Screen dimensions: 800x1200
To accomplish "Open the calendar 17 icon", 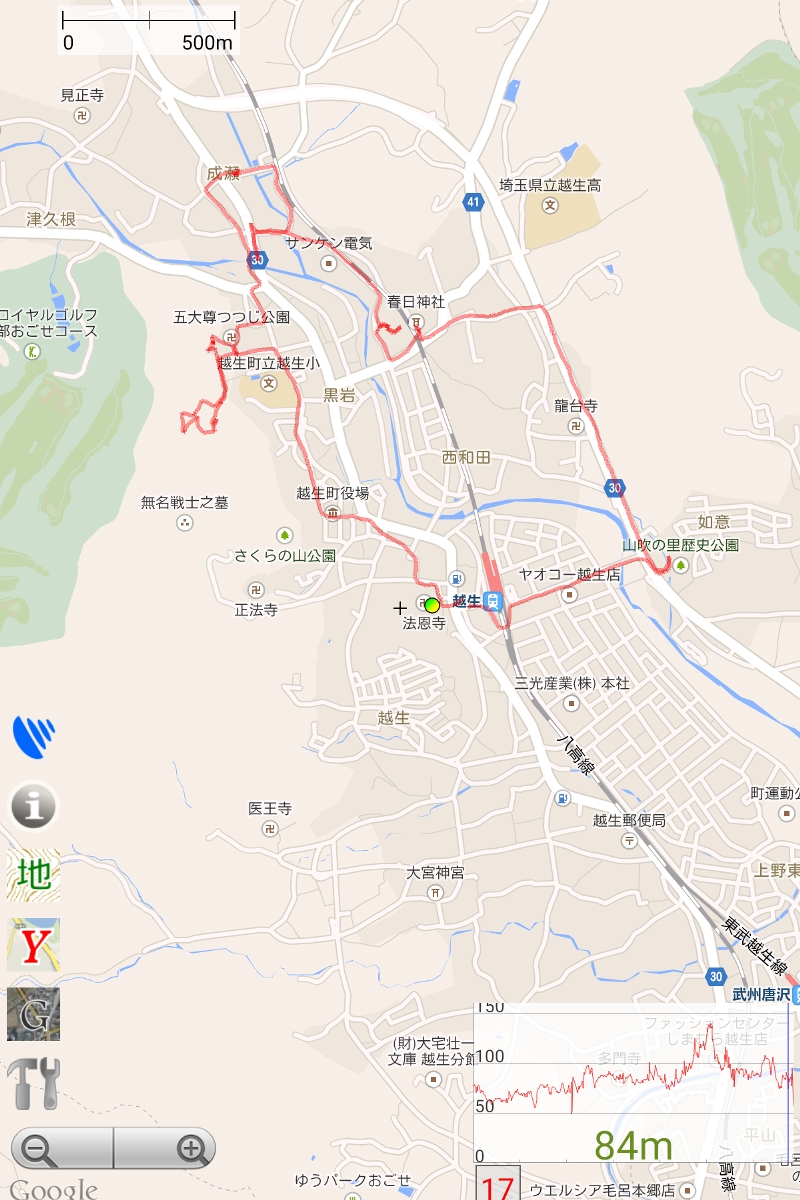I will (x=497, y=1184).
